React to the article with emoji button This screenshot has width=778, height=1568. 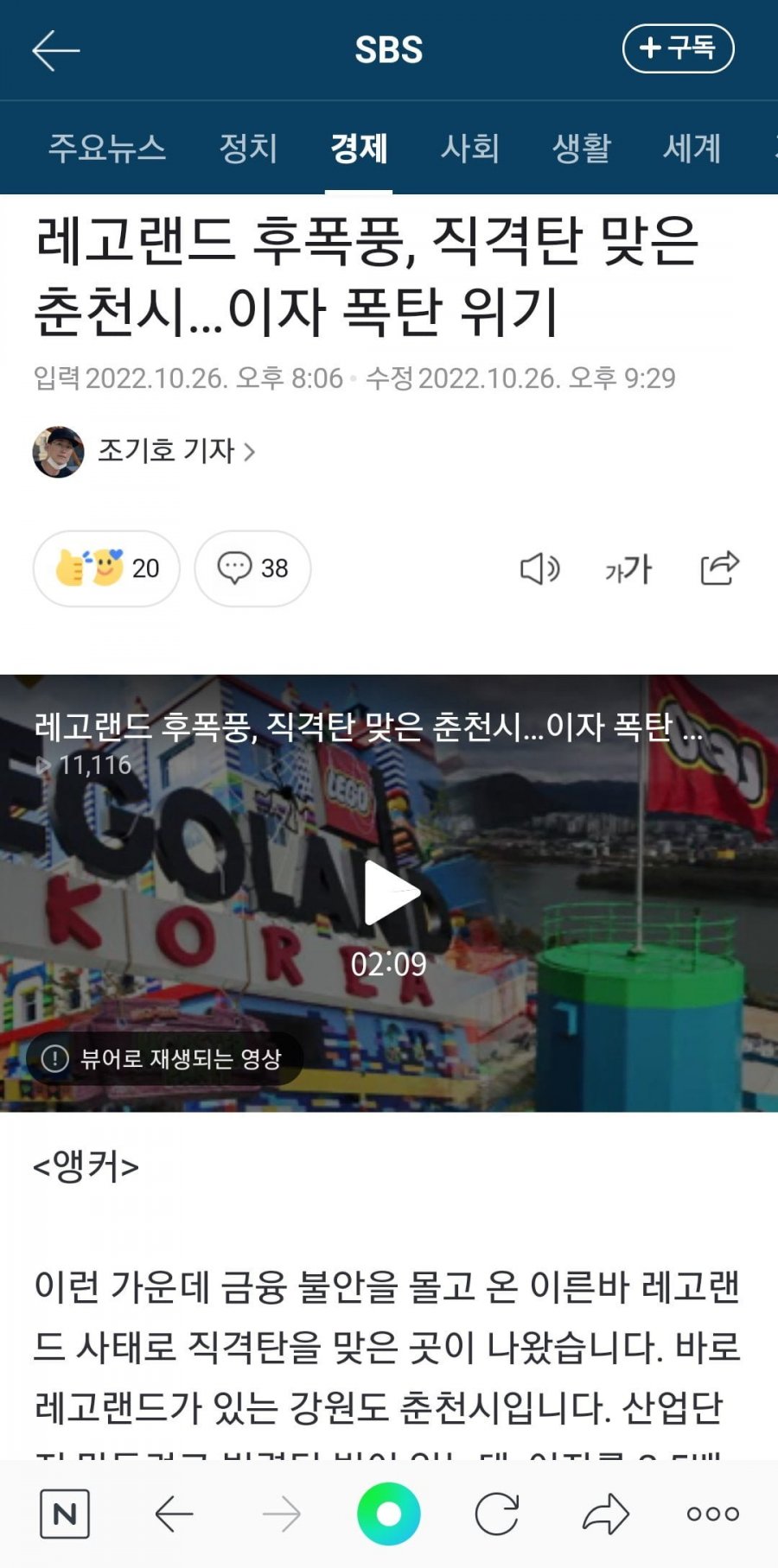[x=106, y=568]
